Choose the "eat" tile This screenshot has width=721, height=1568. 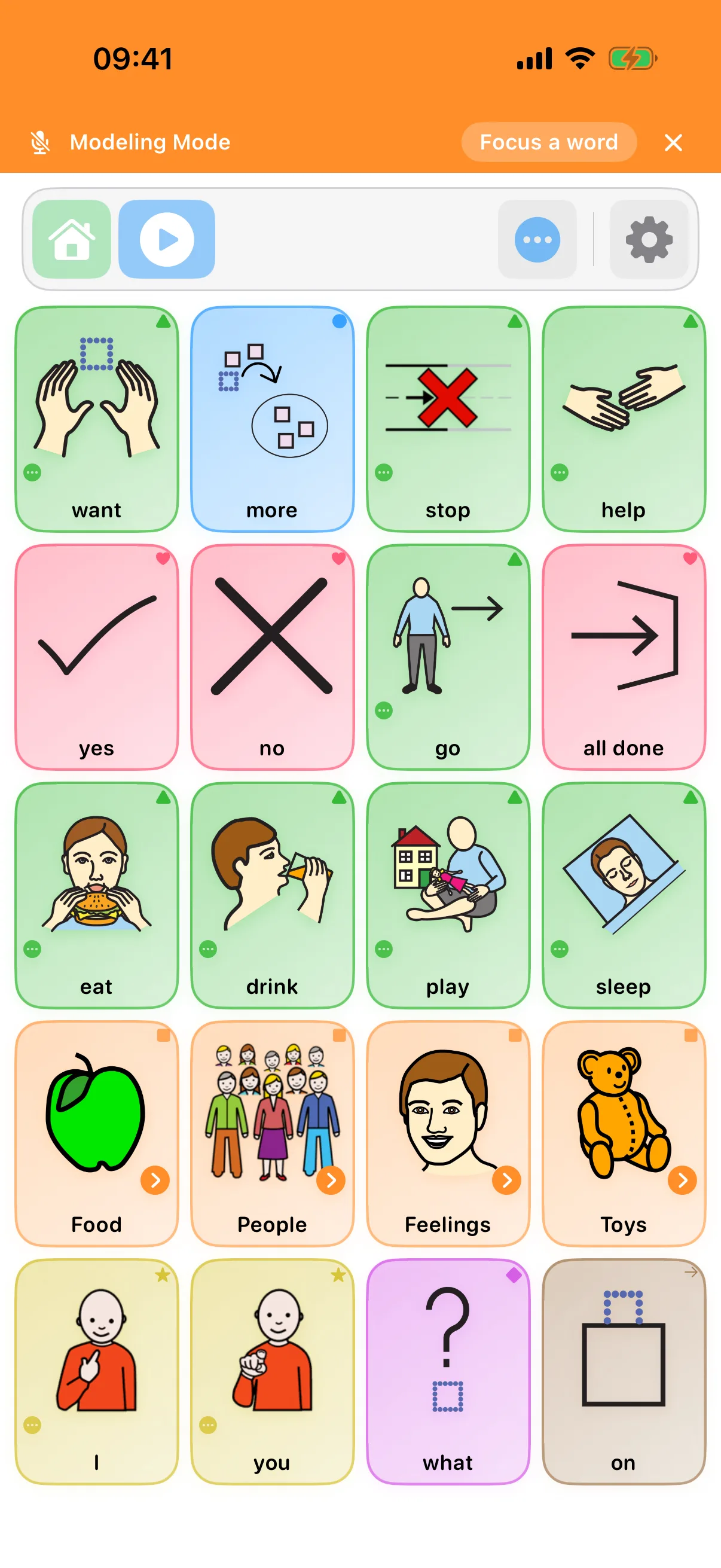click(97, 895)
